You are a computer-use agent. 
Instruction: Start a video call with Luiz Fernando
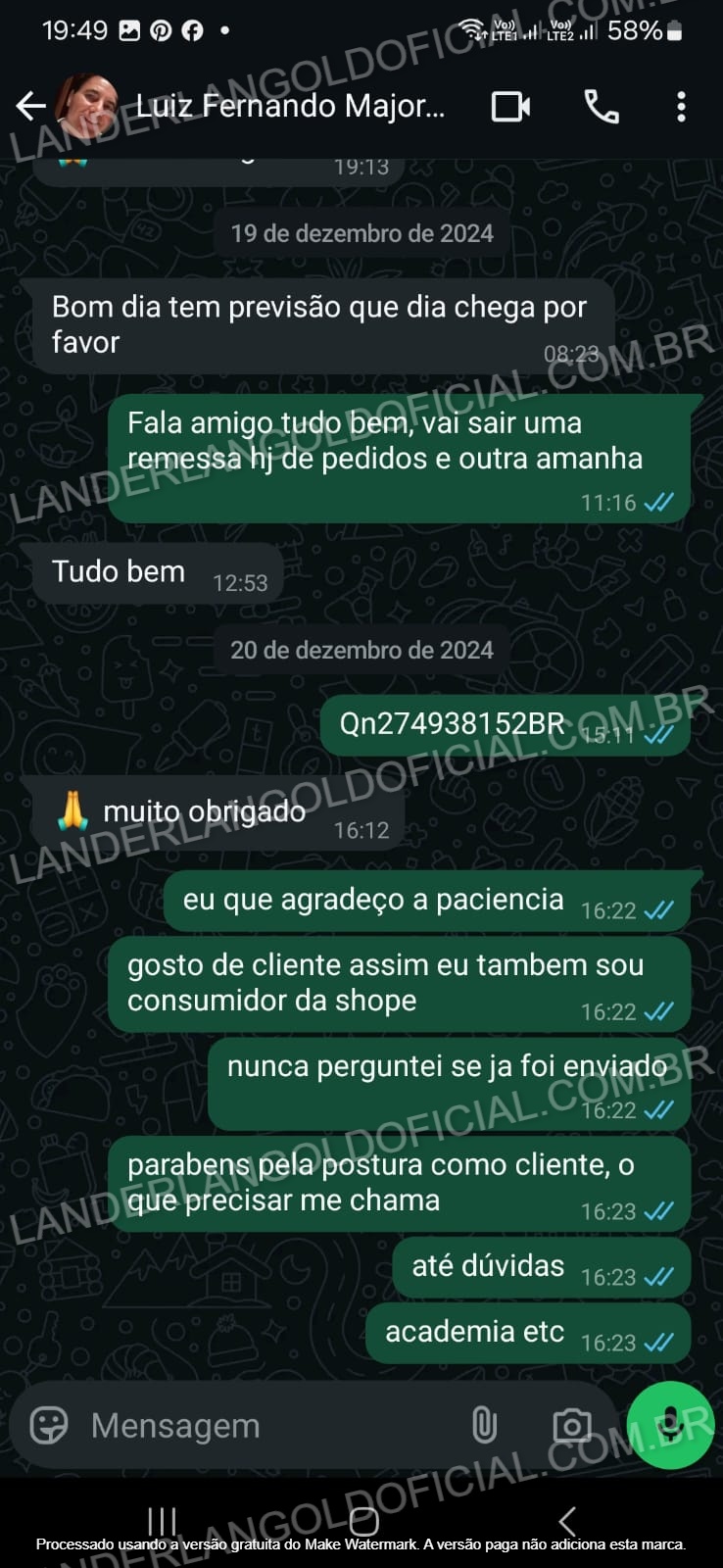(x=510, y=106)
